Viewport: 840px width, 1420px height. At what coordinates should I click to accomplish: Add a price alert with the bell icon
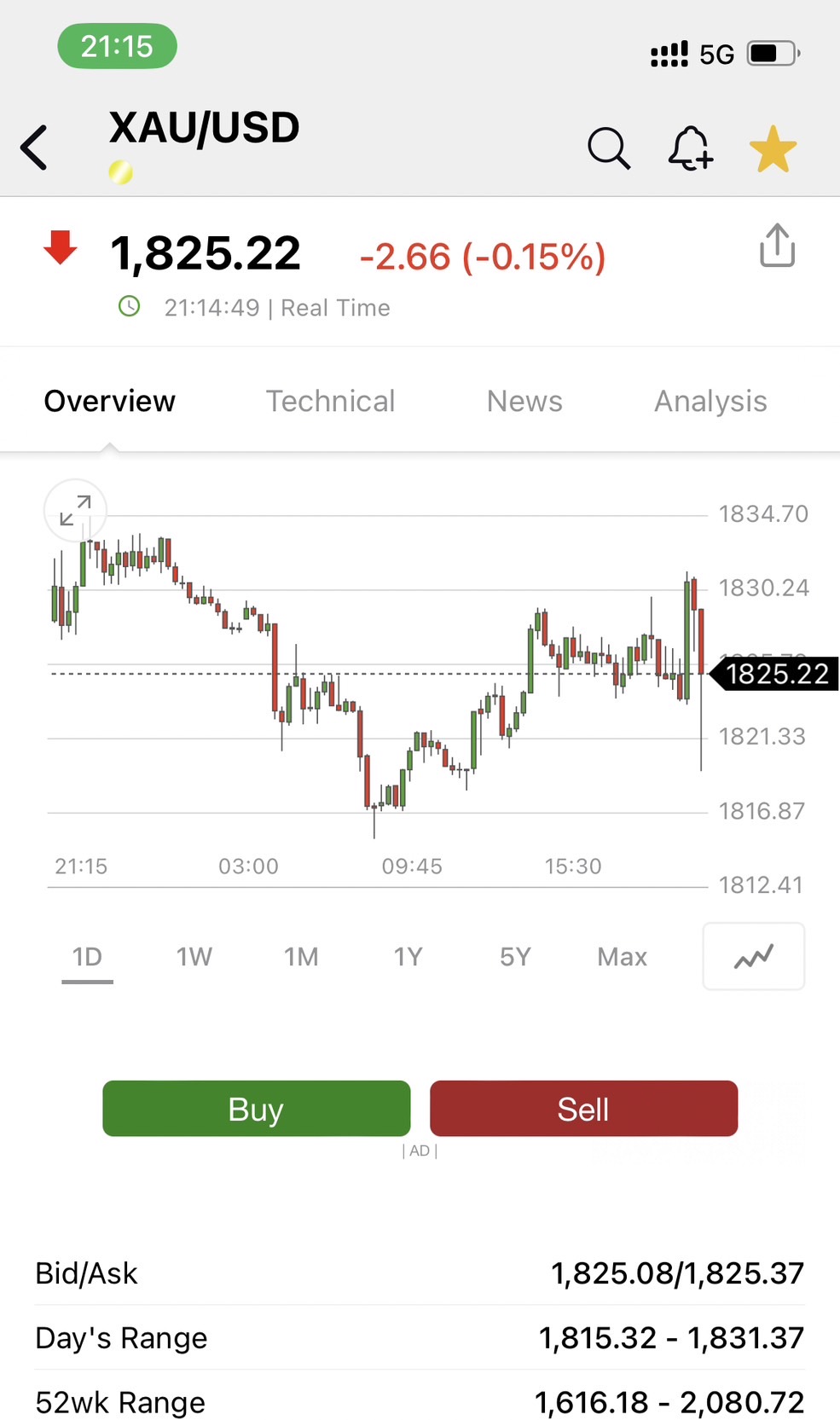point(690,149)
